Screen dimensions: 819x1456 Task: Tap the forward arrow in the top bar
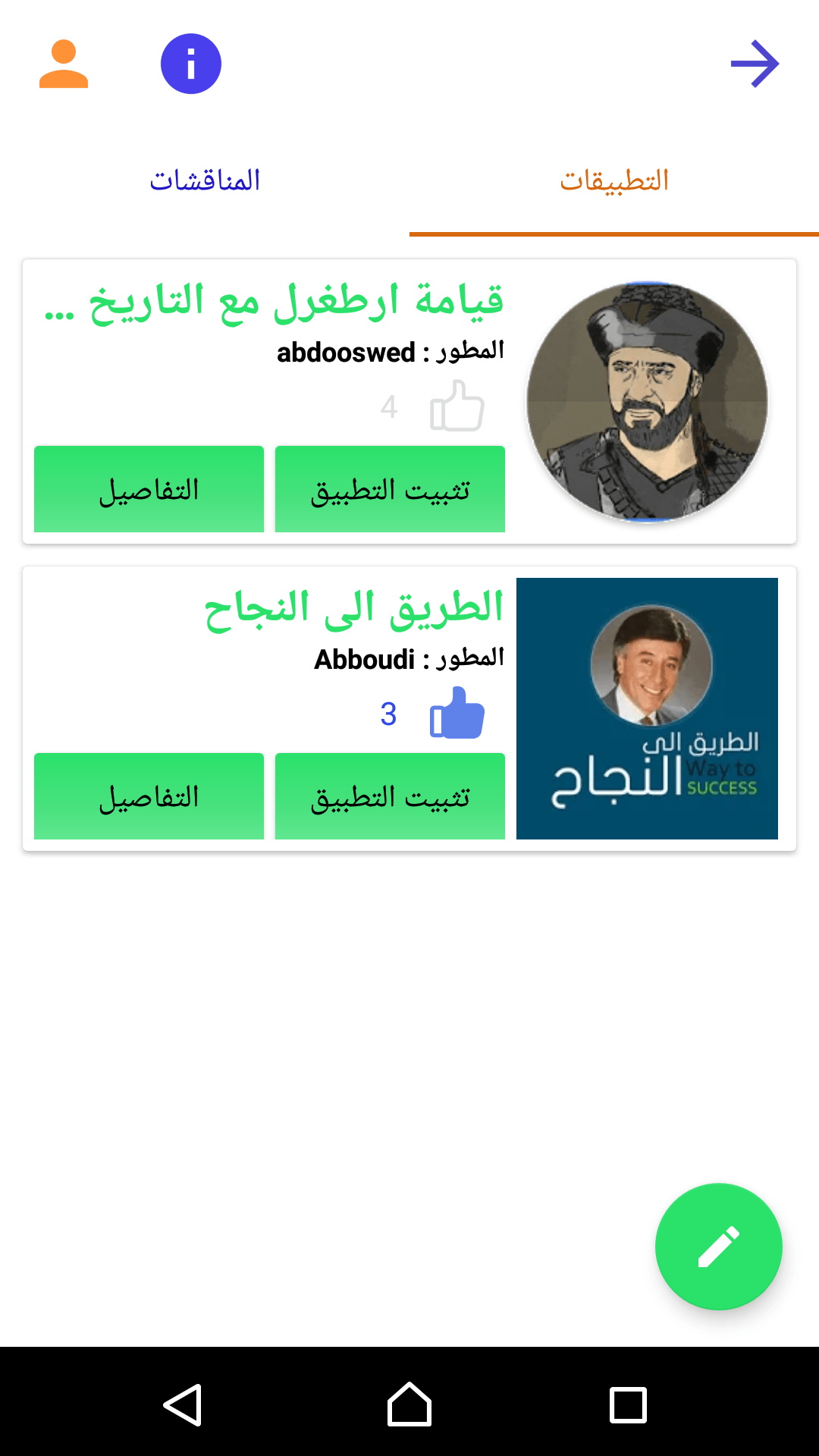coord(755,64)
